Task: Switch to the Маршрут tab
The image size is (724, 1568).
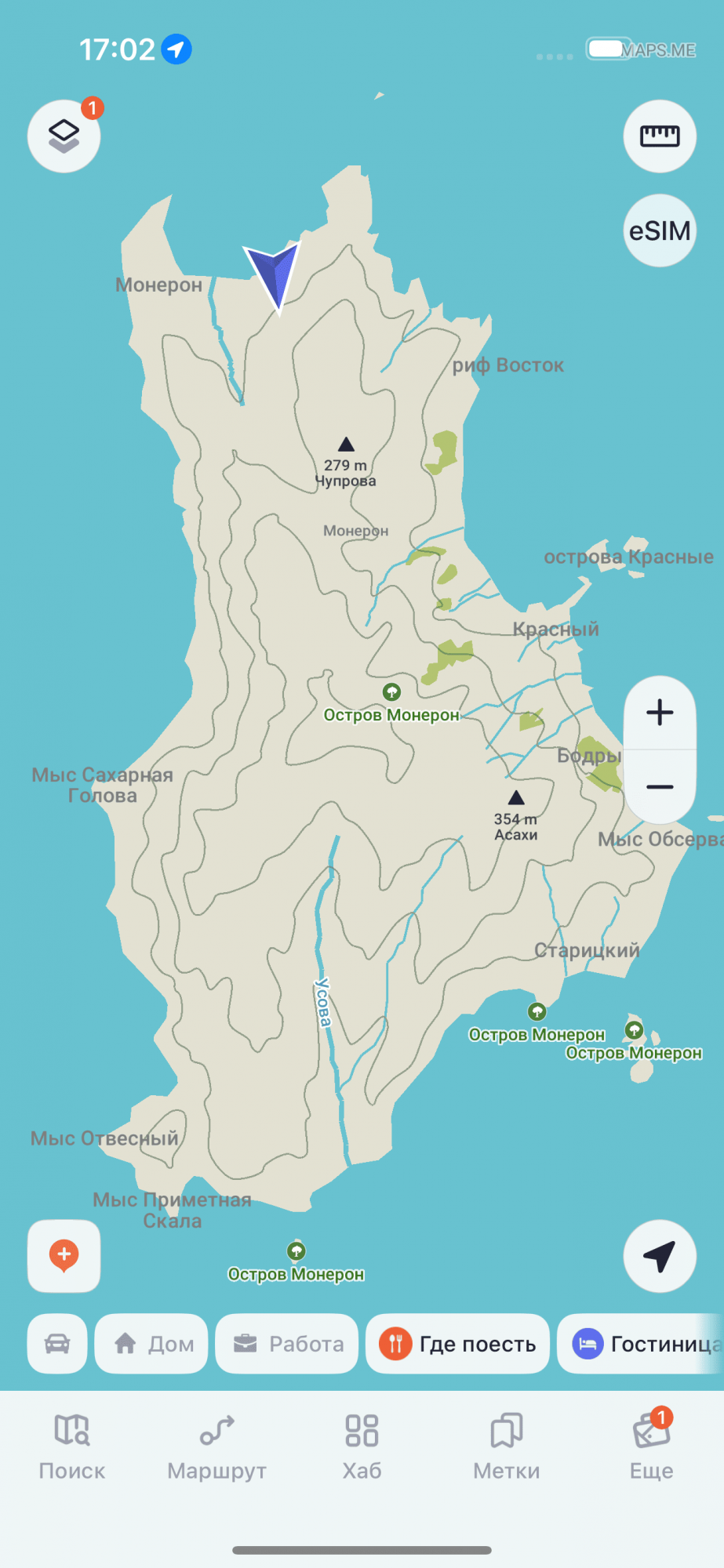Action: 217,1447
